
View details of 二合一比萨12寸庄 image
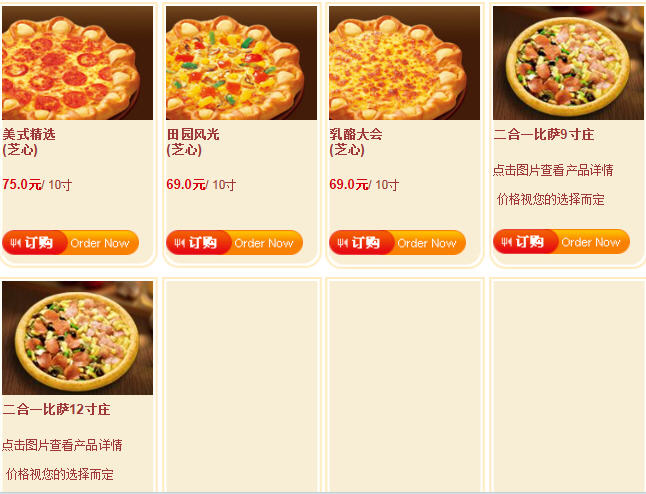click(x=78, y=338)
